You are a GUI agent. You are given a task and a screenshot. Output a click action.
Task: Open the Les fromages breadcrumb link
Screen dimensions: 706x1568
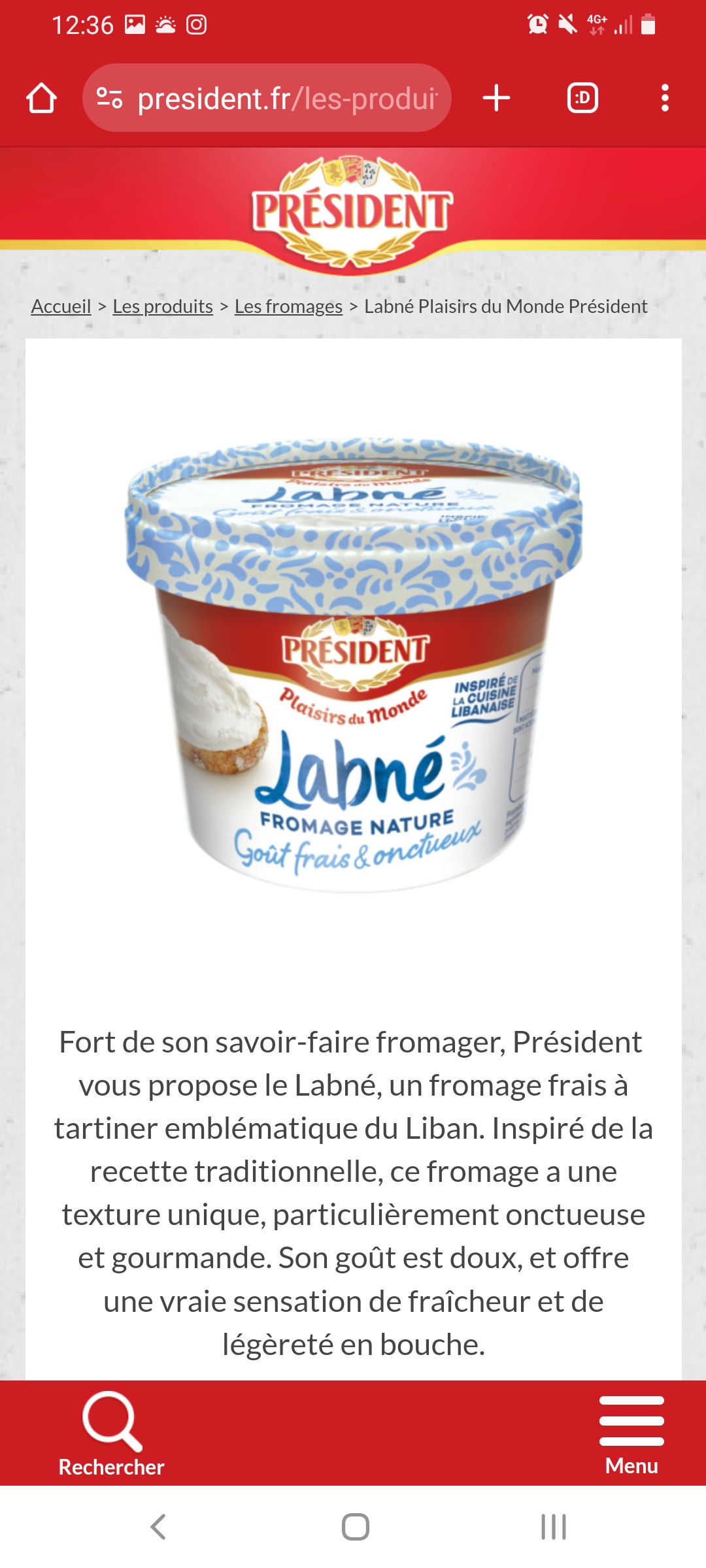pyautogui.click(x=288, y=306)
